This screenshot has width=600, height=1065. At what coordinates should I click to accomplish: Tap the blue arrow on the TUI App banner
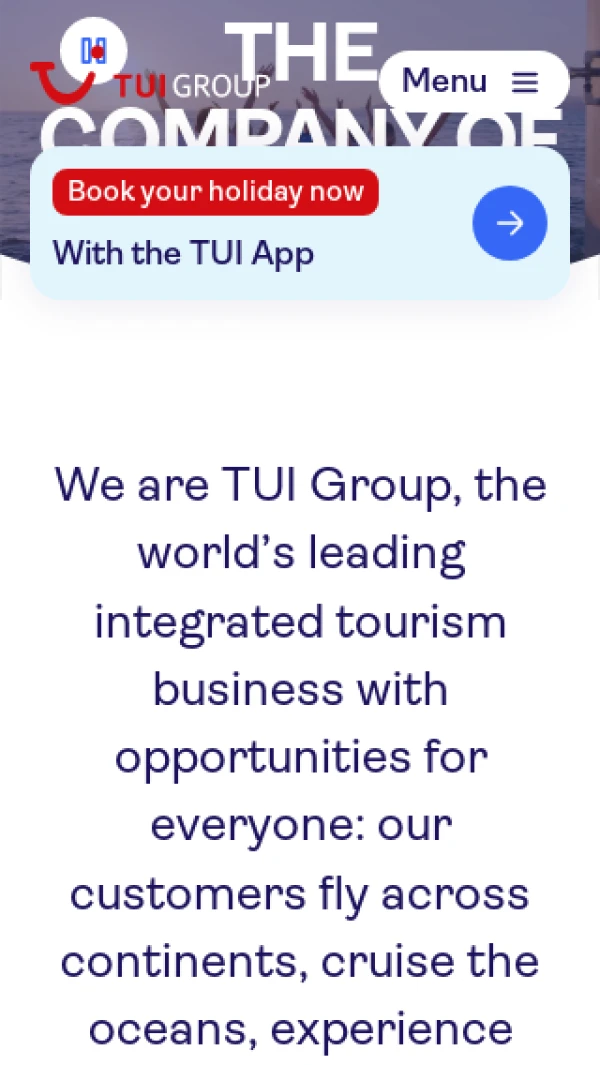[509, 223]
